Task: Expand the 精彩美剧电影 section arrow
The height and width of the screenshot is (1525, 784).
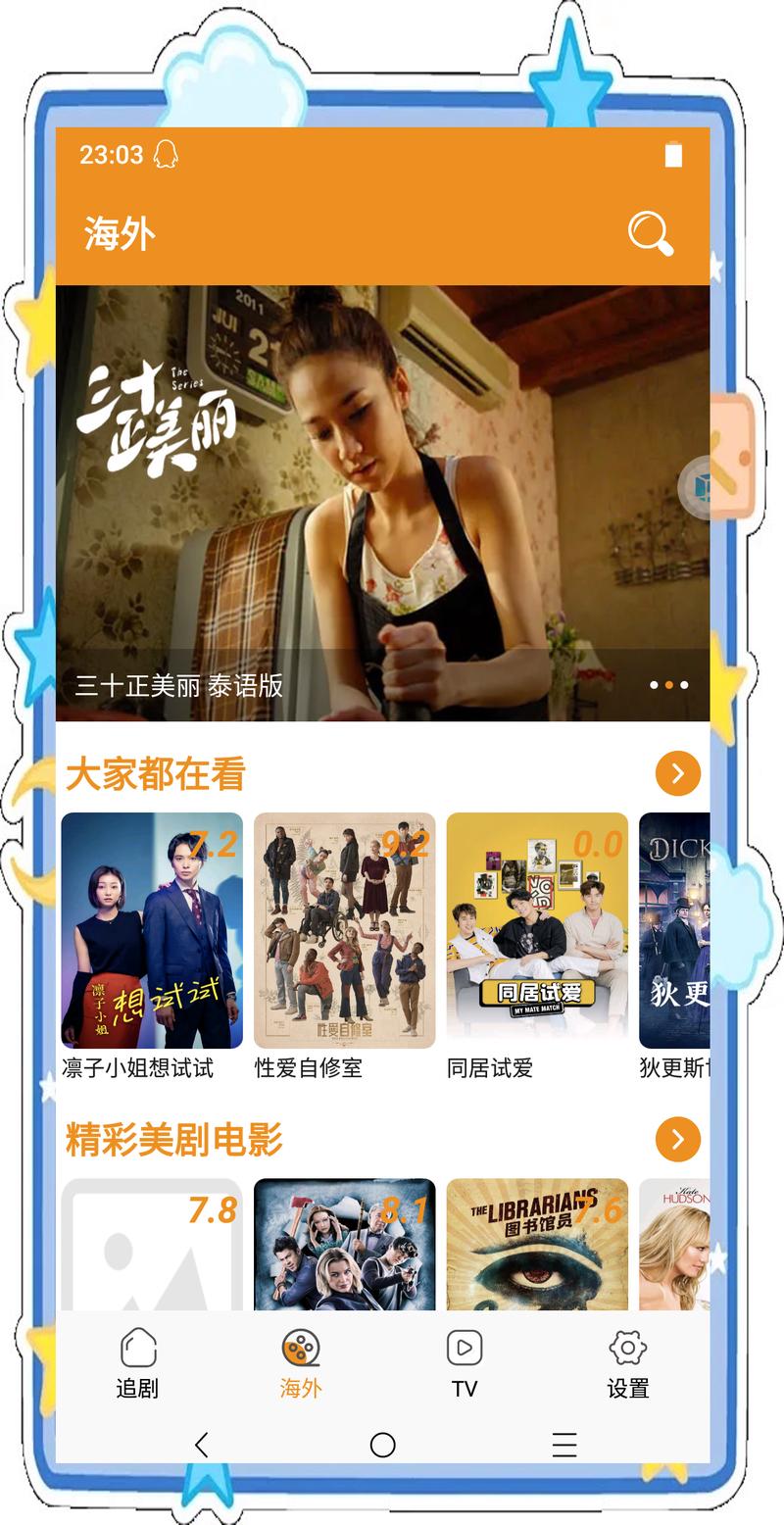Action: (677, 1140)
